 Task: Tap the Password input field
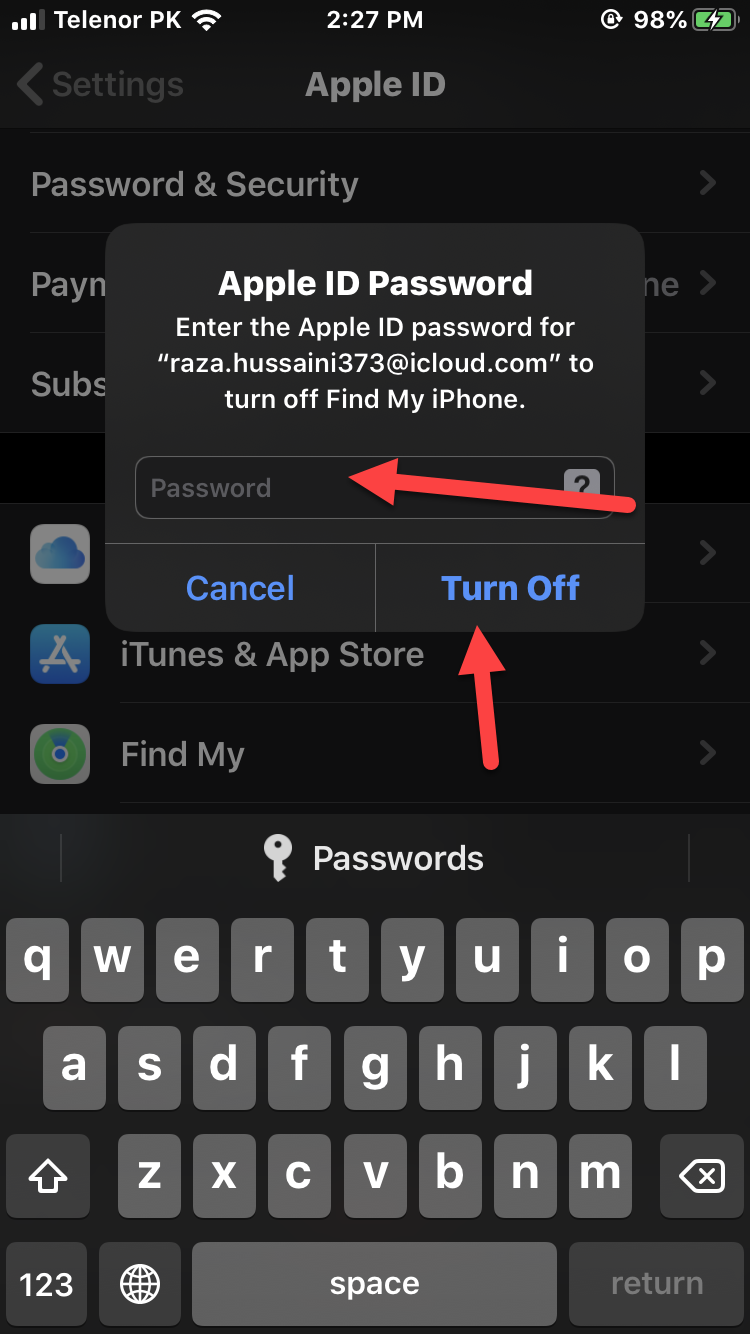[340, 488]
